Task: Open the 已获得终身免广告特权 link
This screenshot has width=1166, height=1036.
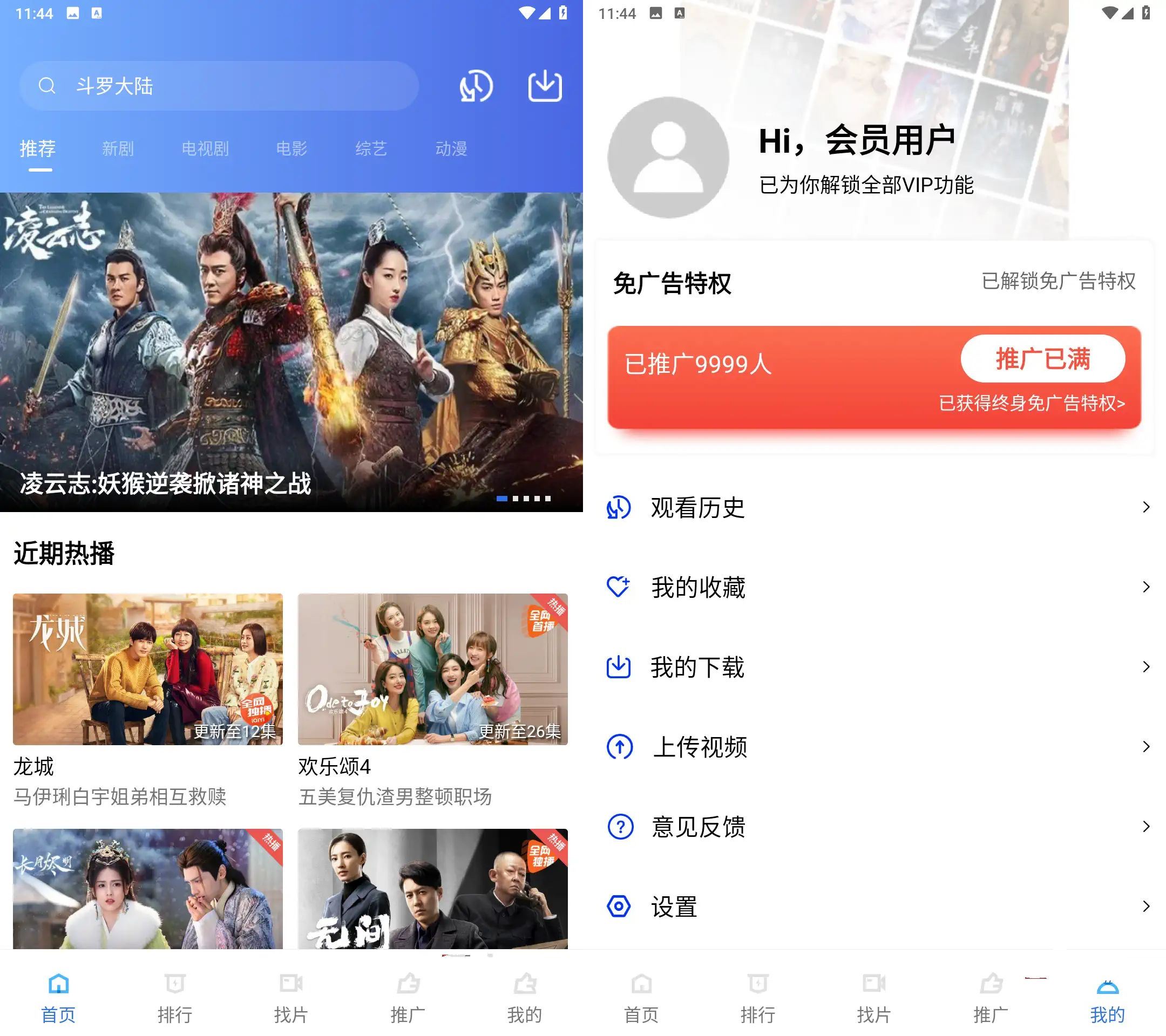Action: coord(1032,403)
